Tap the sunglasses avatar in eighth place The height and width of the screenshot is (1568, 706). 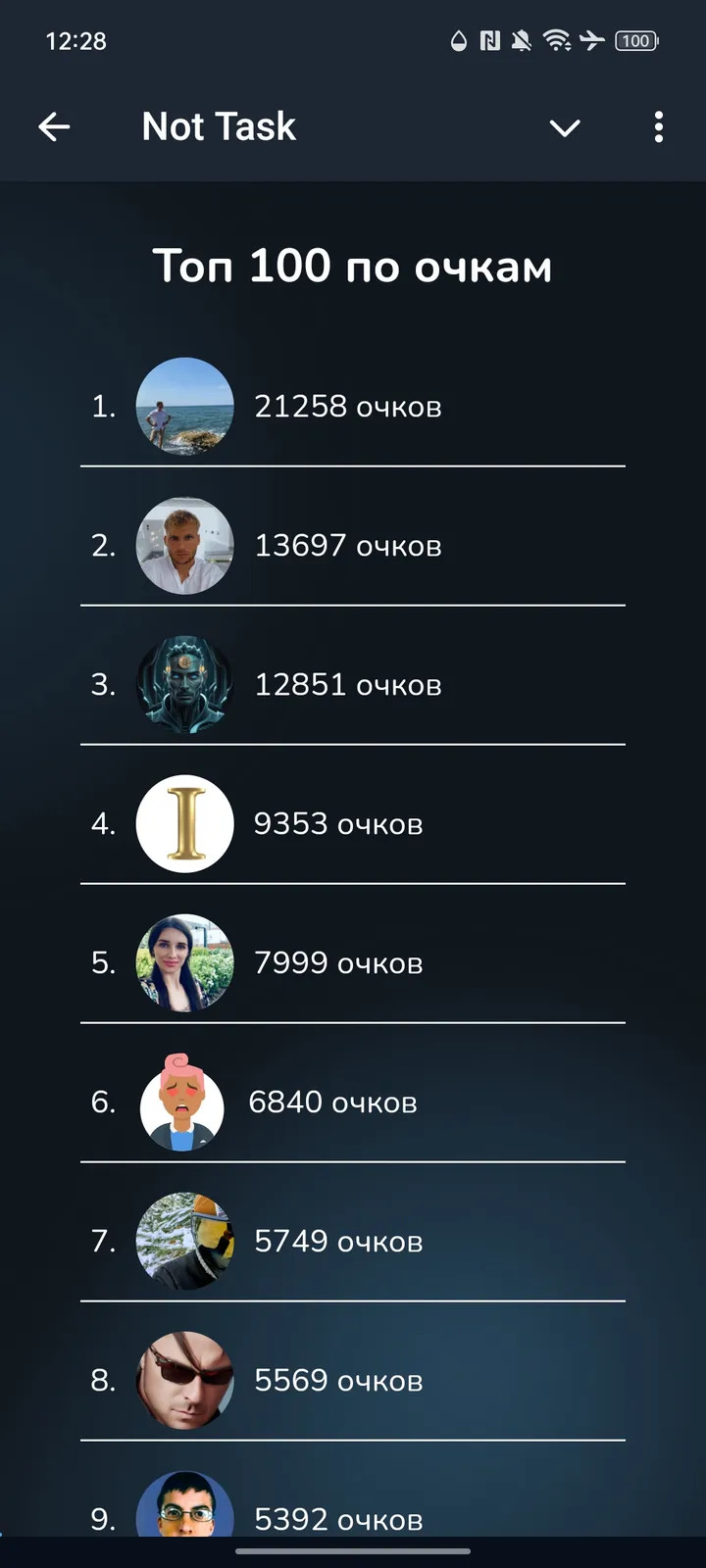click(185, 1380)
